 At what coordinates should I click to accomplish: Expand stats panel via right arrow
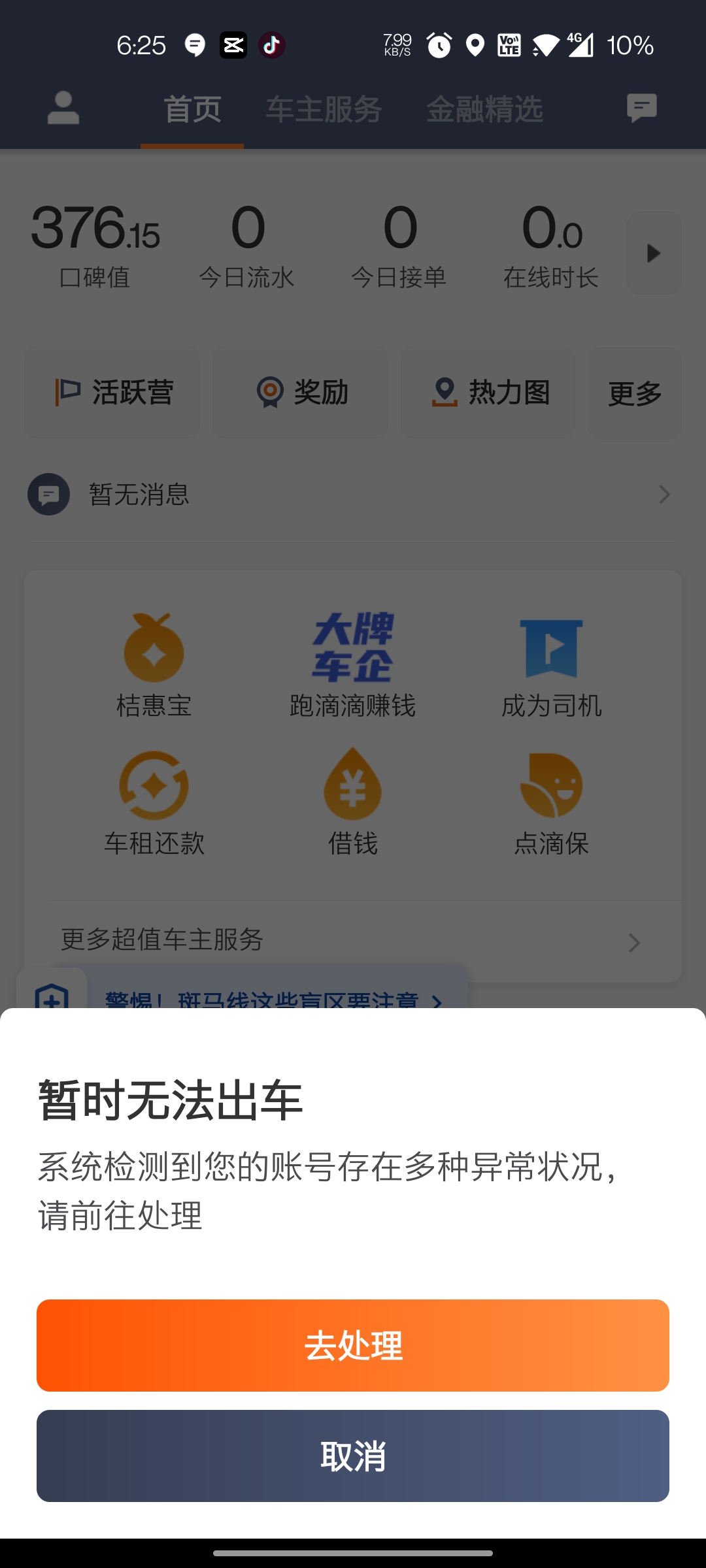point(652,253)
